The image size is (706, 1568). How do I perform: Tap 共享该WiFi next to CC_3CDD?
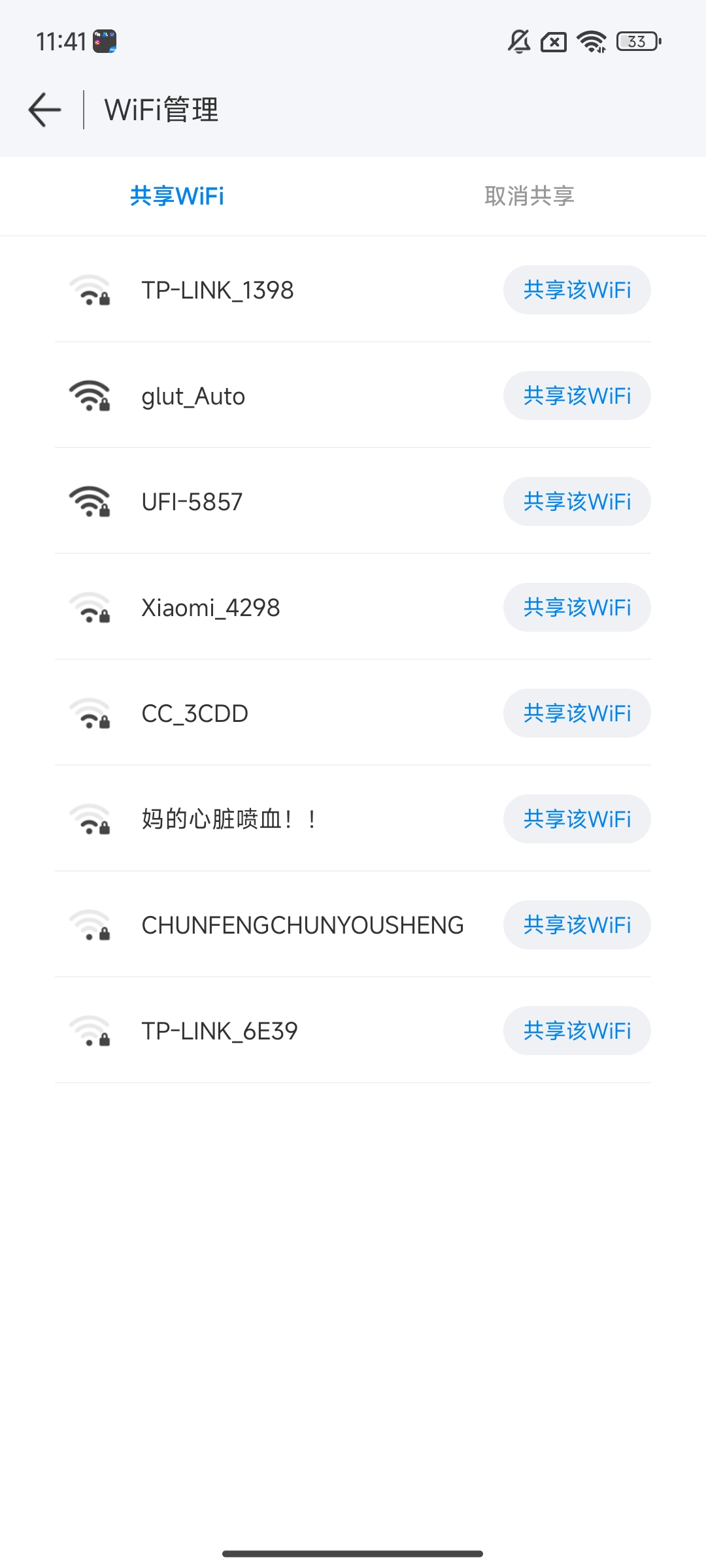pos(577,713)
